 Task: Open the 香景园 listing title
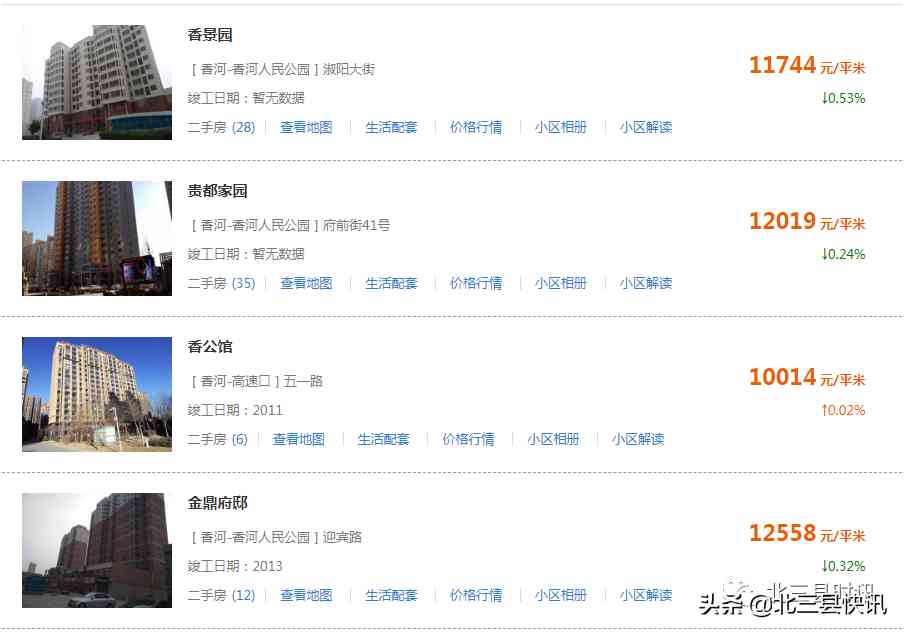coord(210,35)
